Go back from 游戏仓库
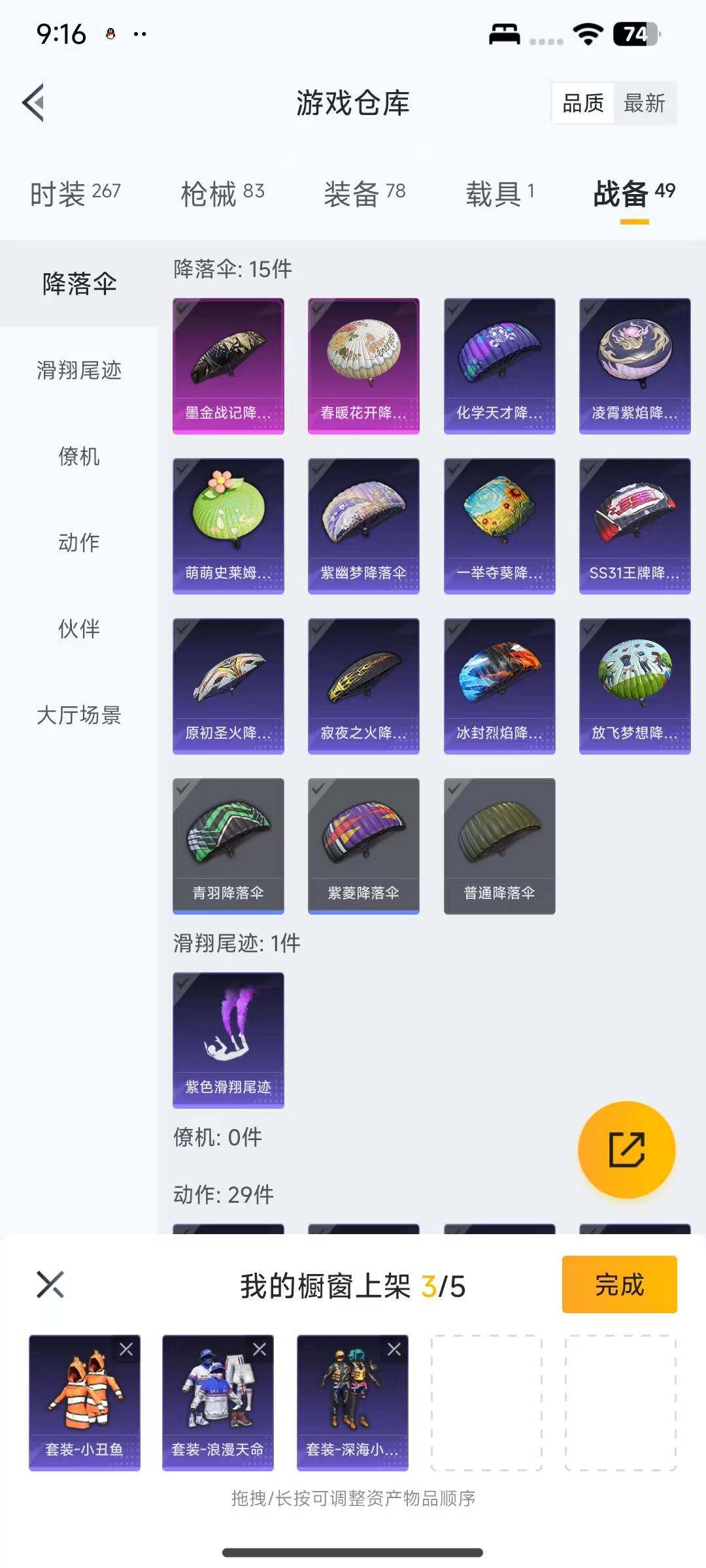This screenshot has width=706, height=1568. tap(34, 103)
